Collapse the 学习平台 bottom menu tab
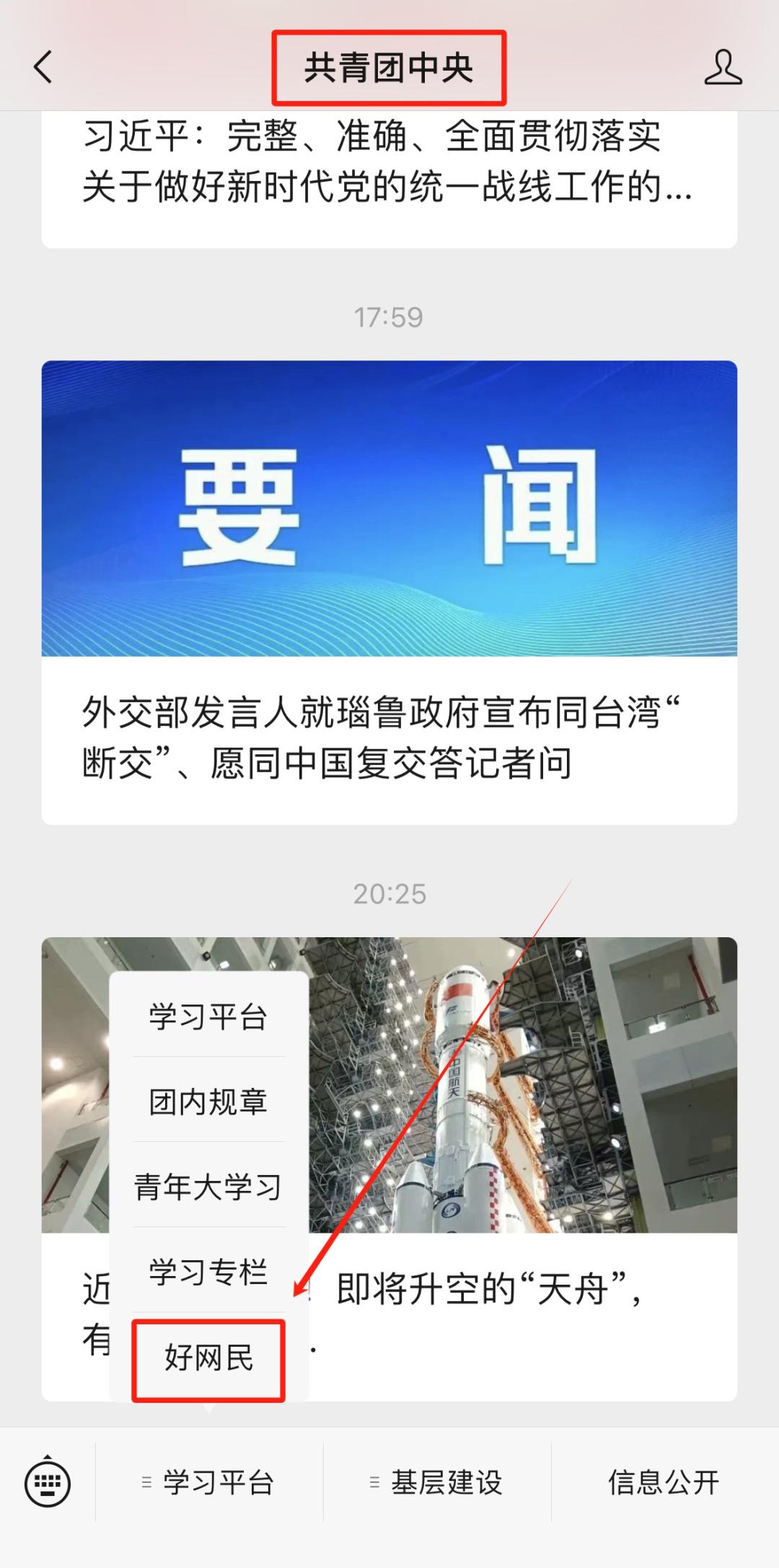Viewport: 779px width, 1568px height. 209,1482
